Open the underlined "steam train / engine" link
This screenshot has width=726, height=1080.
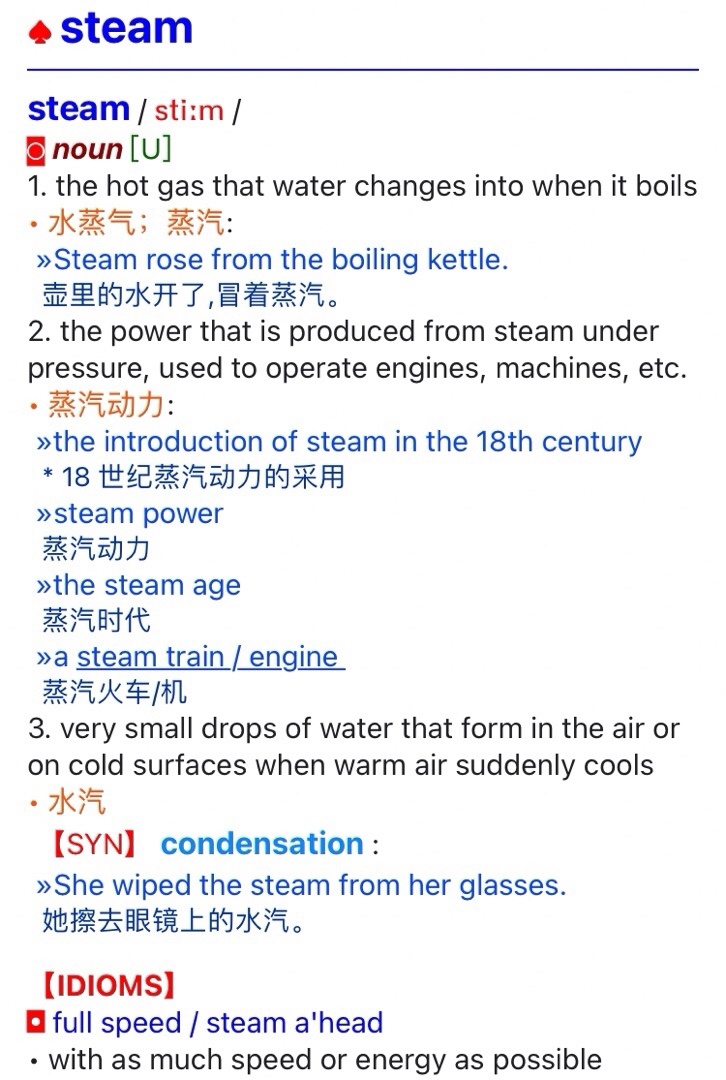tap(210, 657)
